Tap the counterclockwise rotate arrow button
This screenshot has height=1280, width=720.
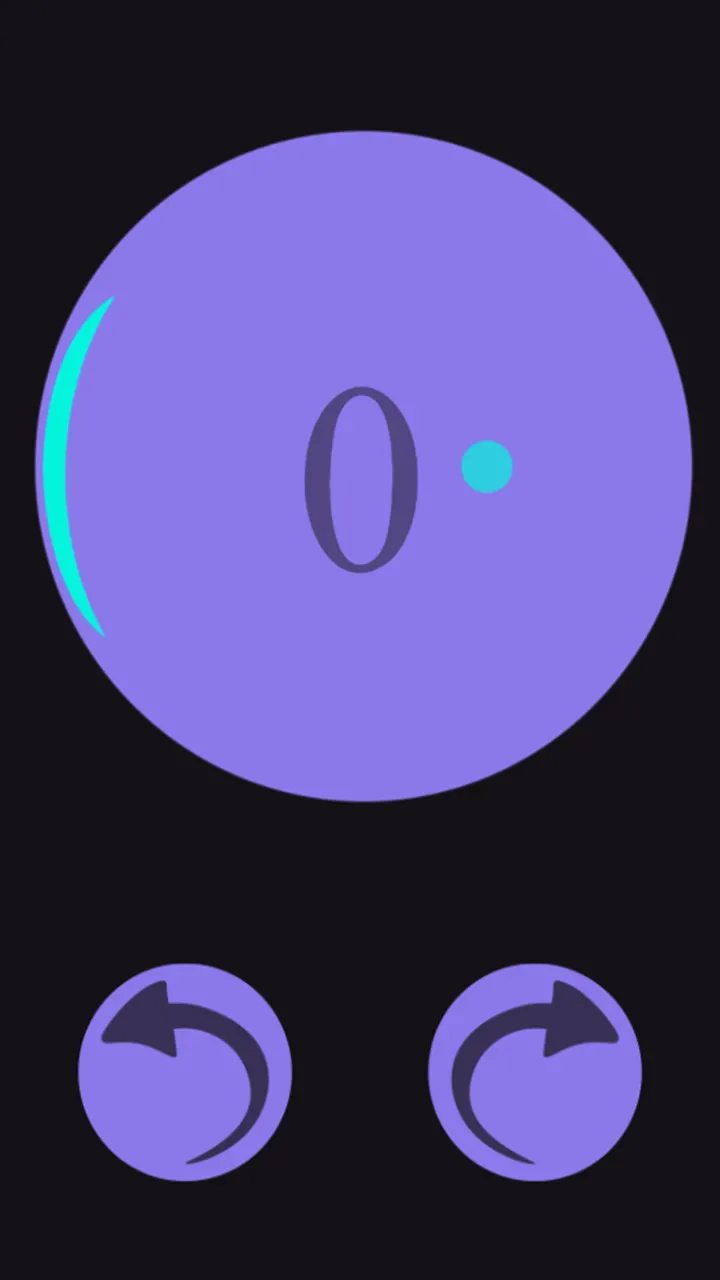click(185, 1072)
